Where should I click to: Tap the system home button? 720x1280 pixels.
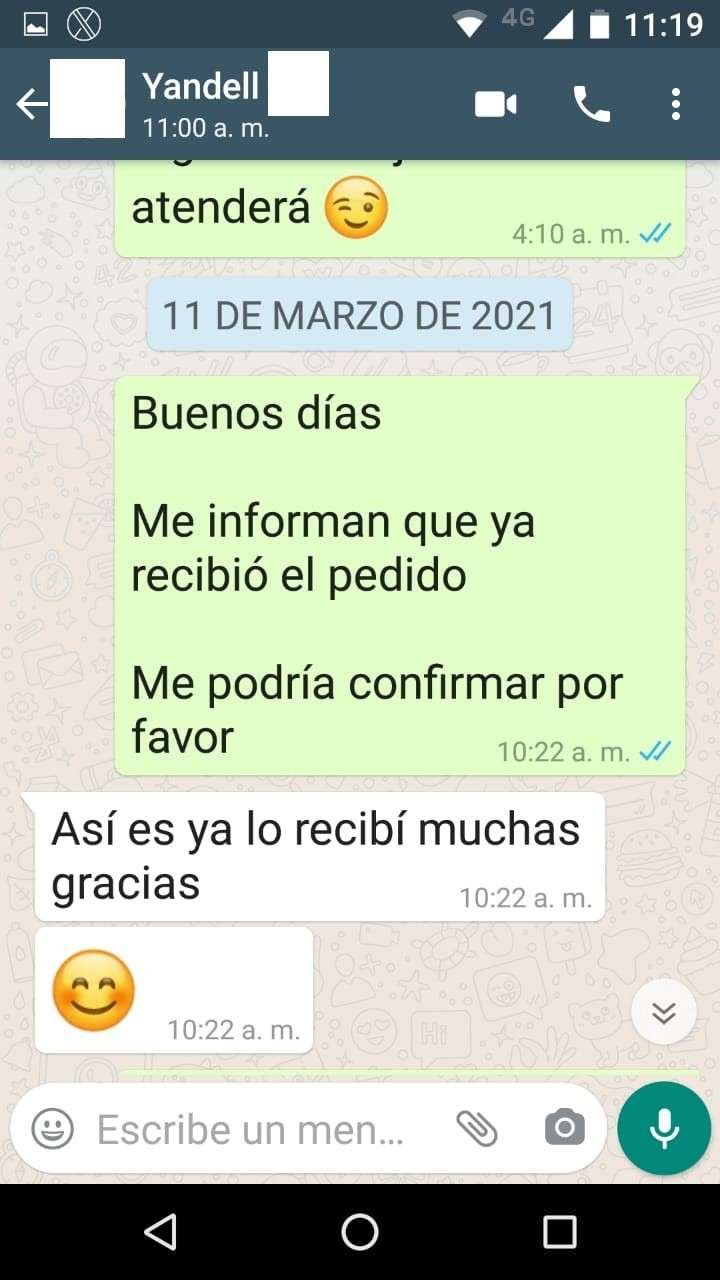tap(360, 1232)
